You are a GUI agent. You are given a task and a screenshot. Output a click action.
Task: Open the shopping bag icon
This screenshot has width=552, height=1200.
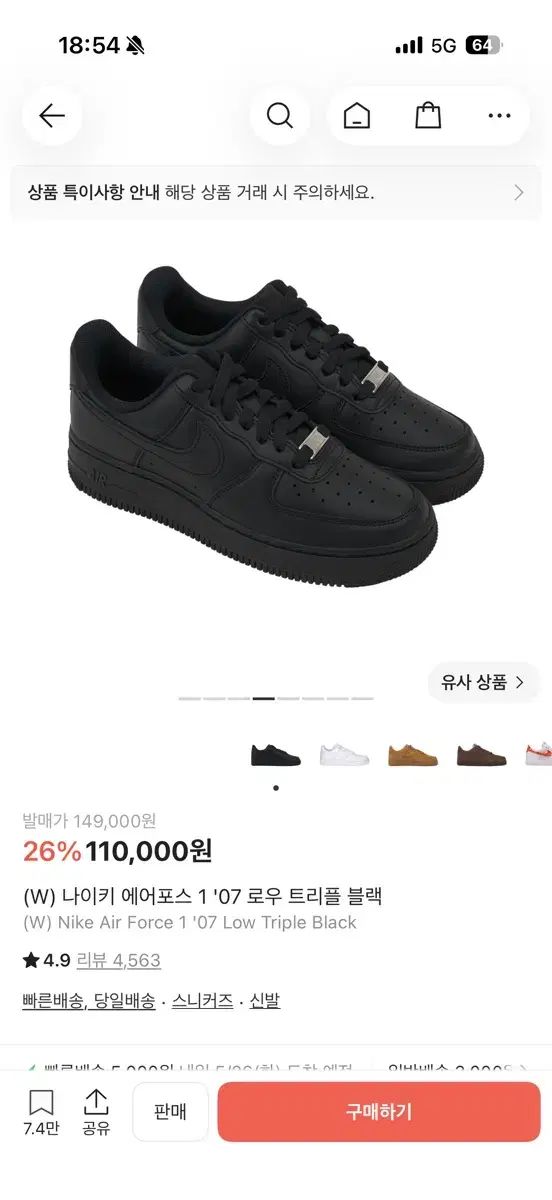[x=428, y=116]
